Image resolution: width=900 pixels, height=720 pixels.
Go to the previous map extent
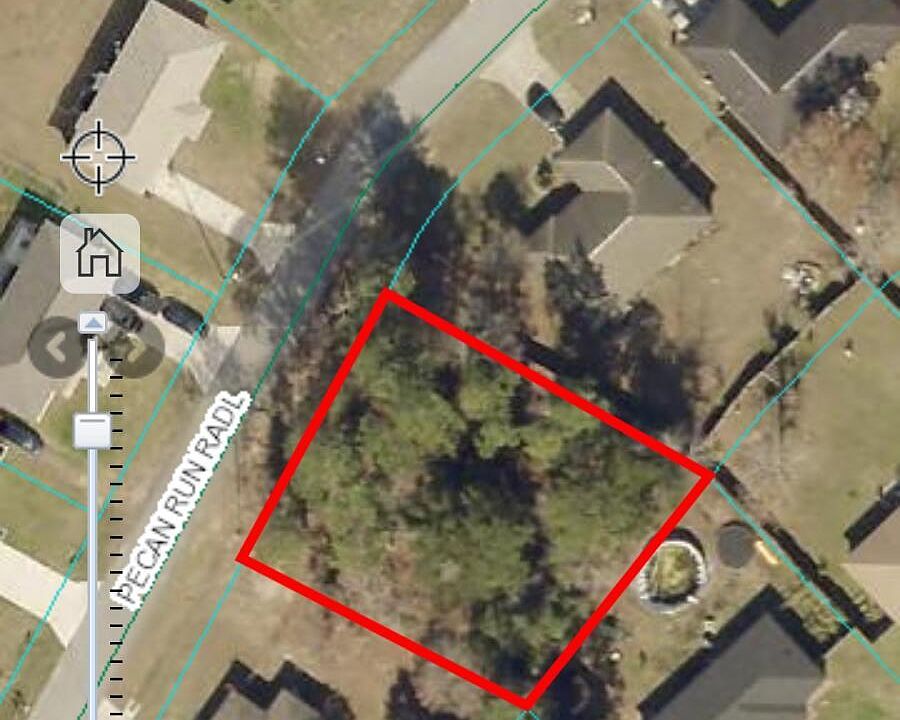point(56,348)
